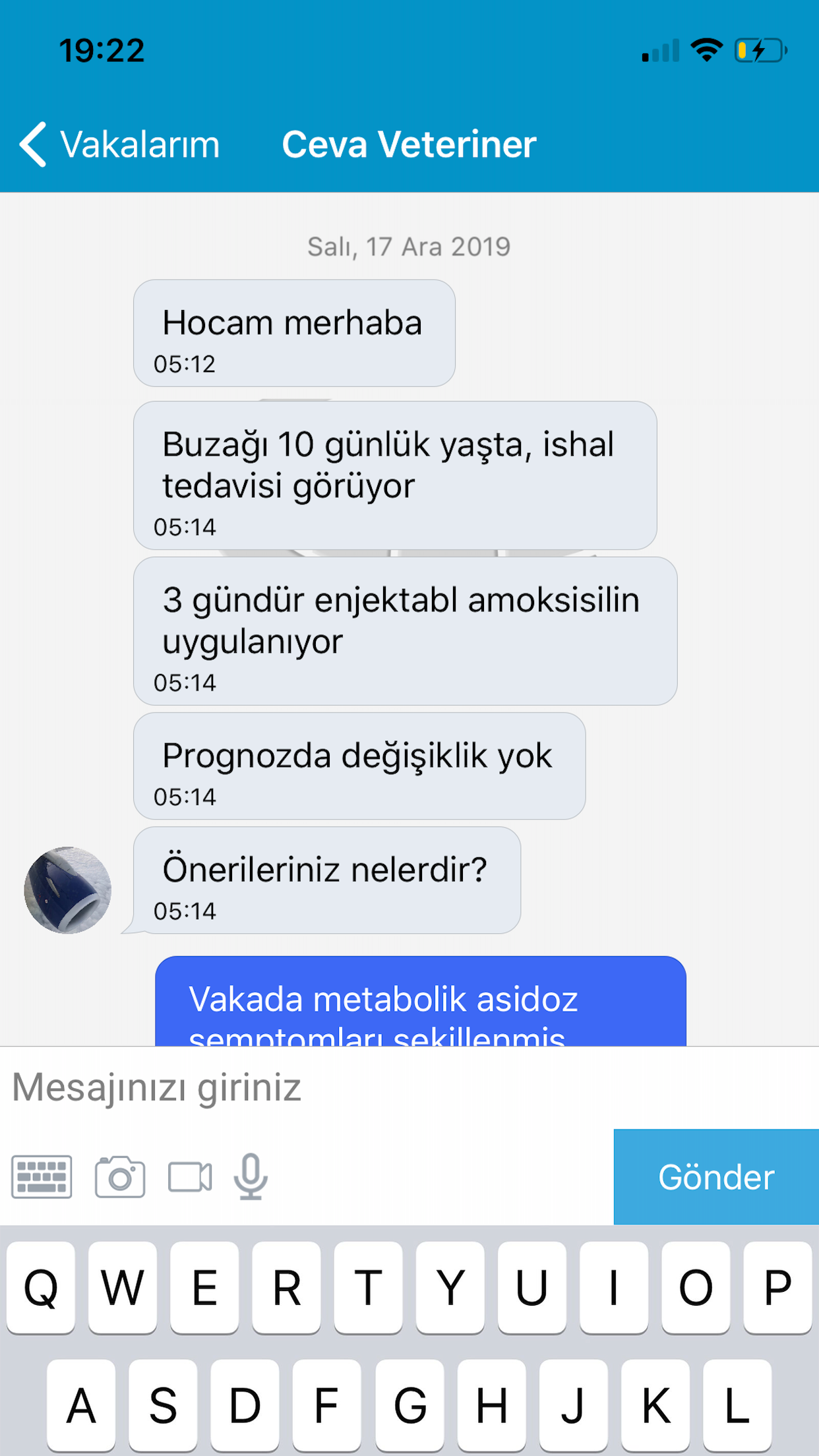Type the letter Q on the keyboard
Image resolution: width=819 pixels, height=1456 pixels.
[41, 1287]
